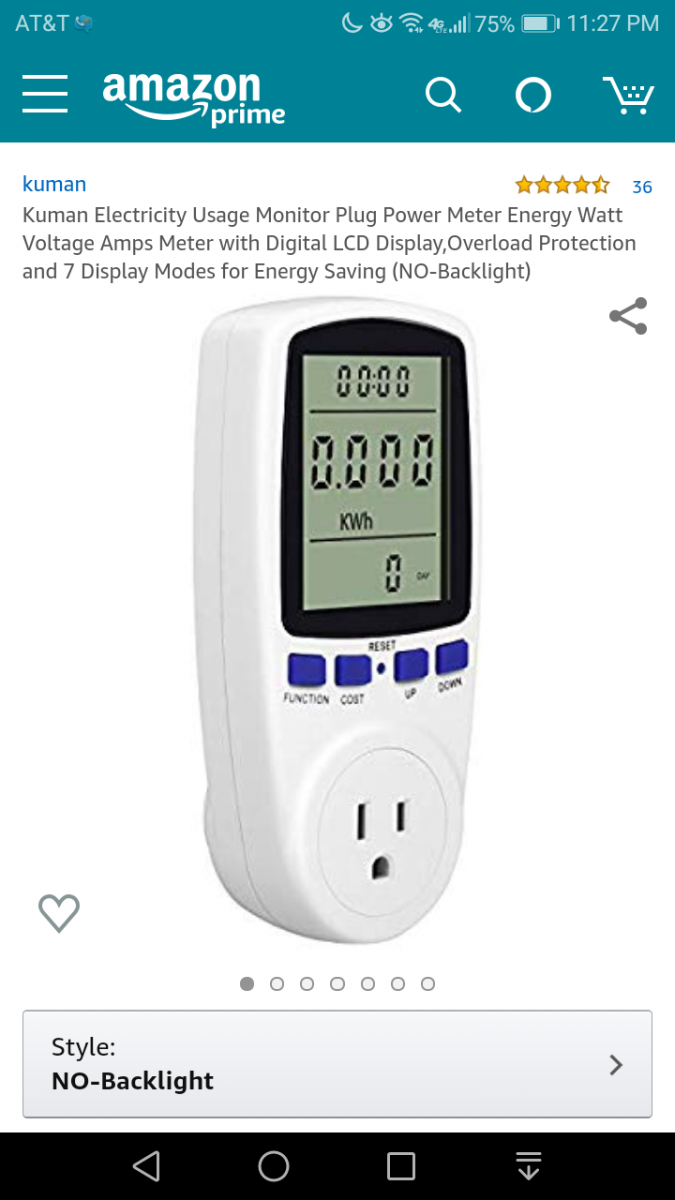
Task: View the 36 customer reviews
Action: point(642,186)
